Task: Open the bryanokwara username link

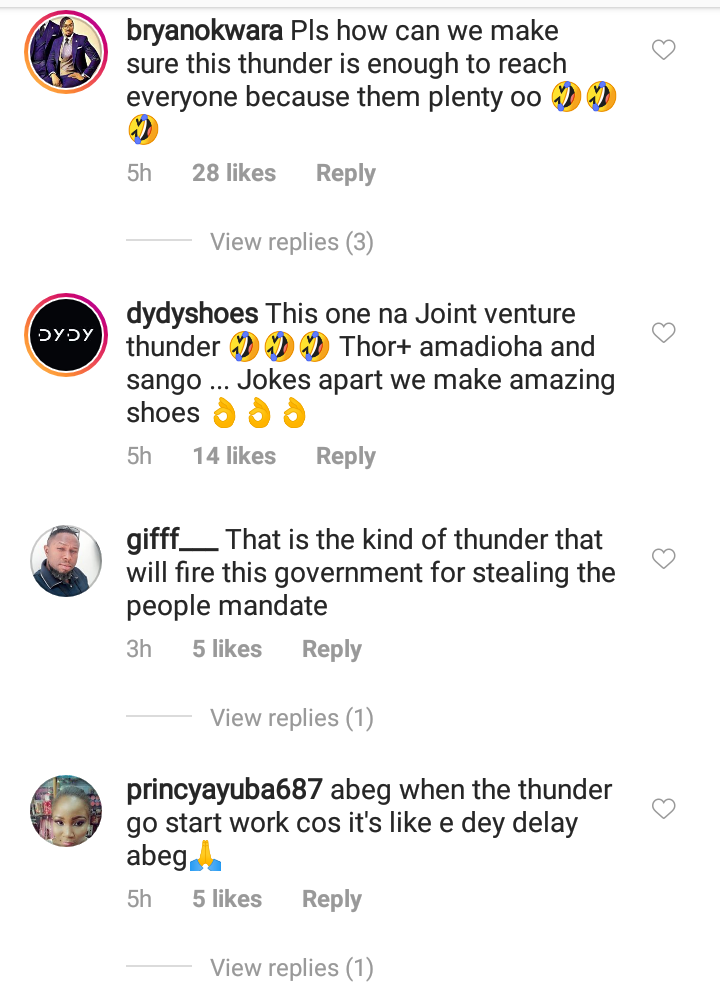Action: 205,31
